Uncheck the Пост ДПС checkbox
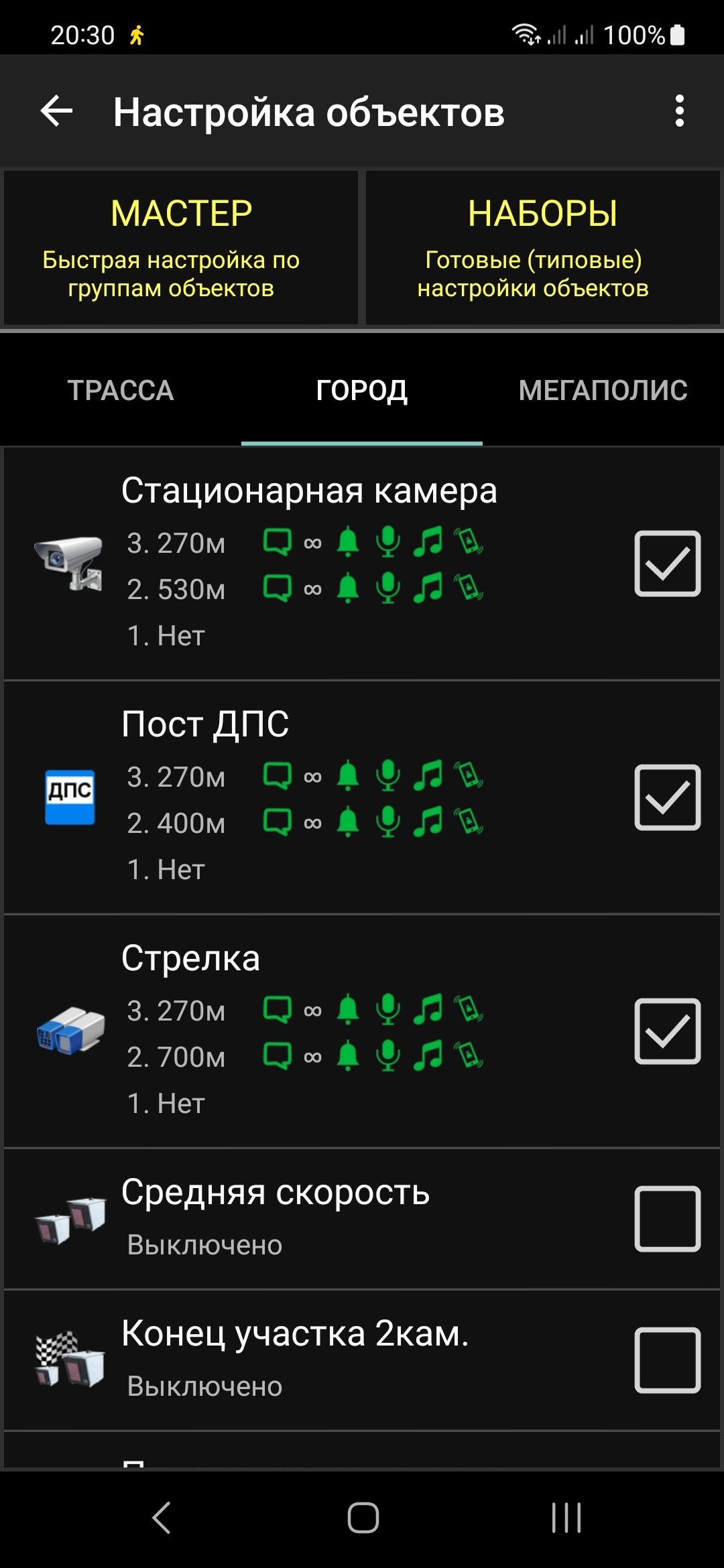Image resolution: width=724 pixels, height=1568 pixels. [667, 797]
